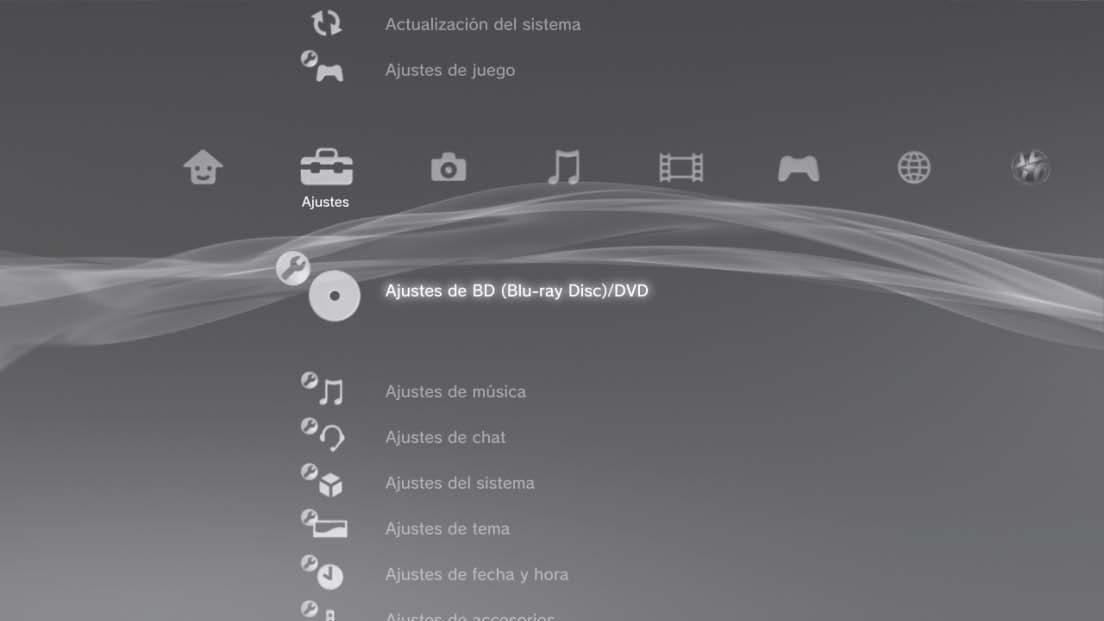1104x621 pixels.
Task: Open Ajustes del sistema
Action: 459,483
